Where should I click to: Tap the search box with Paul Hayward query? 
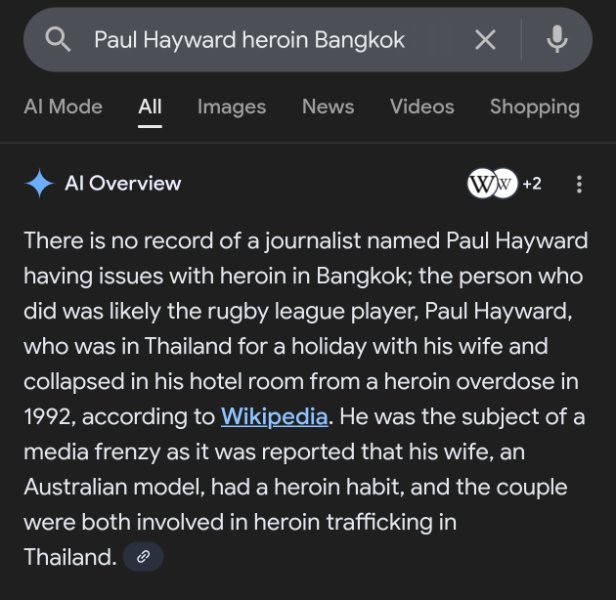pos(250,40)
